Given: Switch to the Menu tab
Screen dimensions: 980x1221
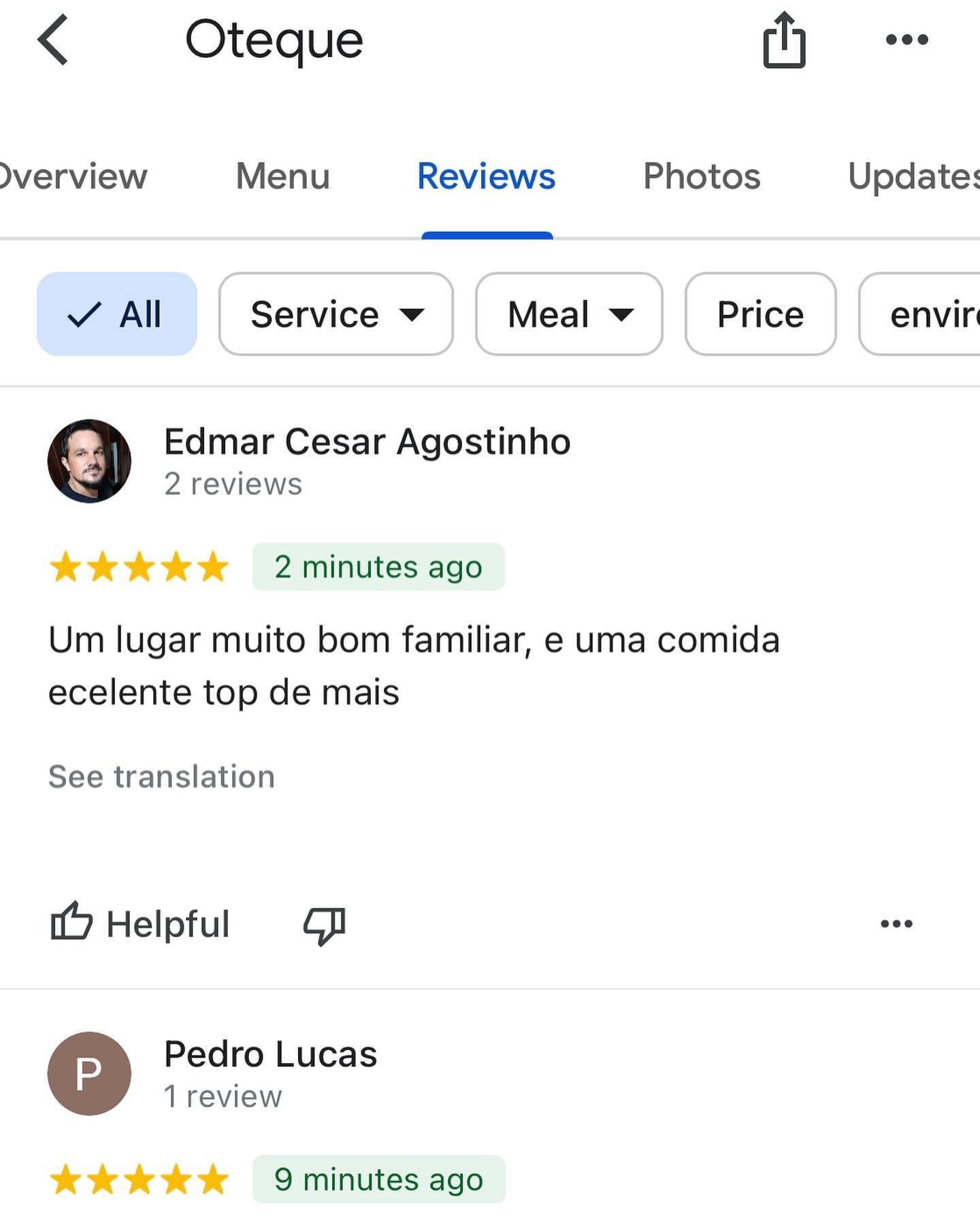Looking at the screenshot, I should point(282,177).
